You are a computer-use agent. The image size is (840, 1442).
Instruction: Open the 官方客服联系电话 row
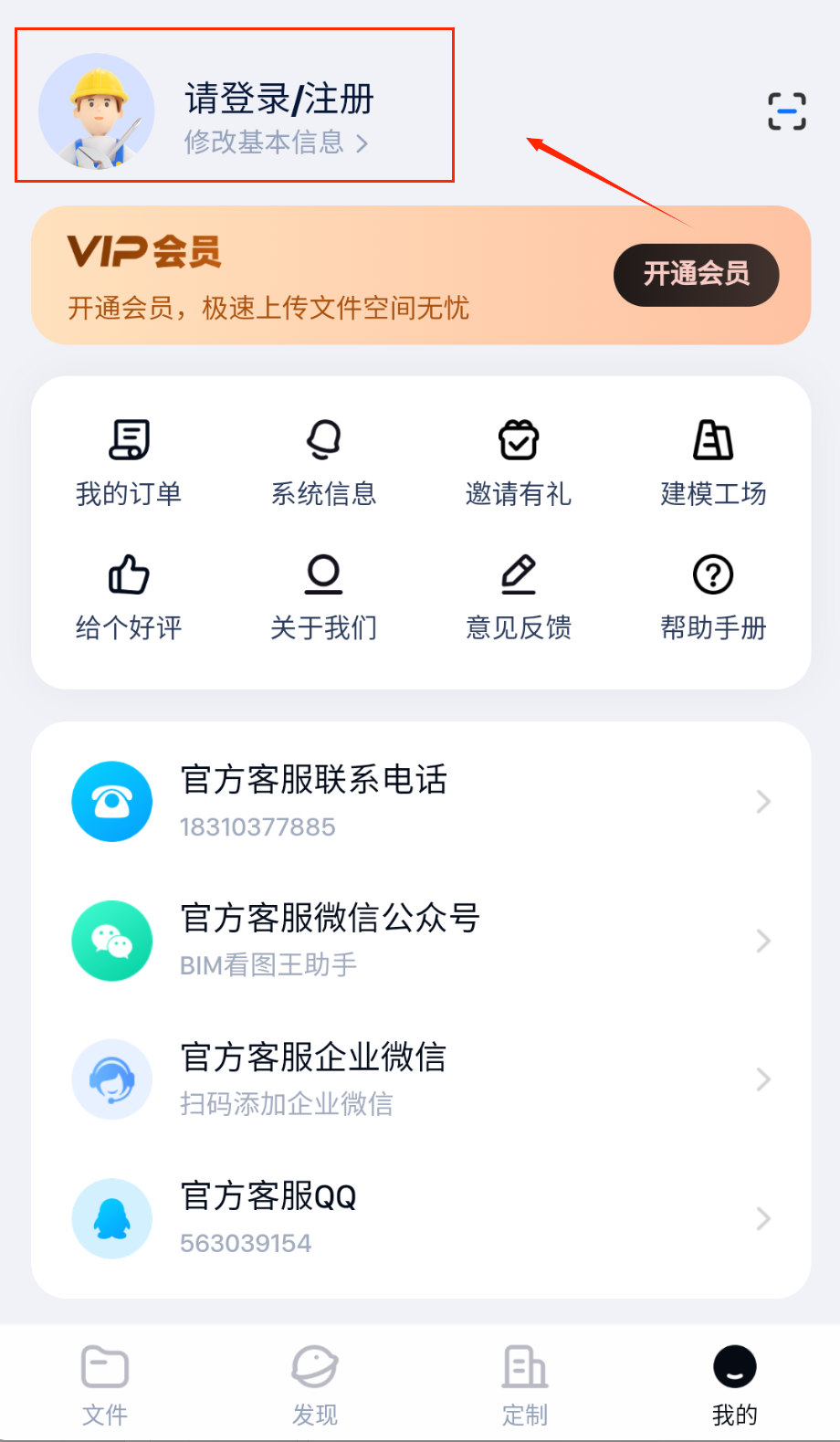click(x=421, y=801)
